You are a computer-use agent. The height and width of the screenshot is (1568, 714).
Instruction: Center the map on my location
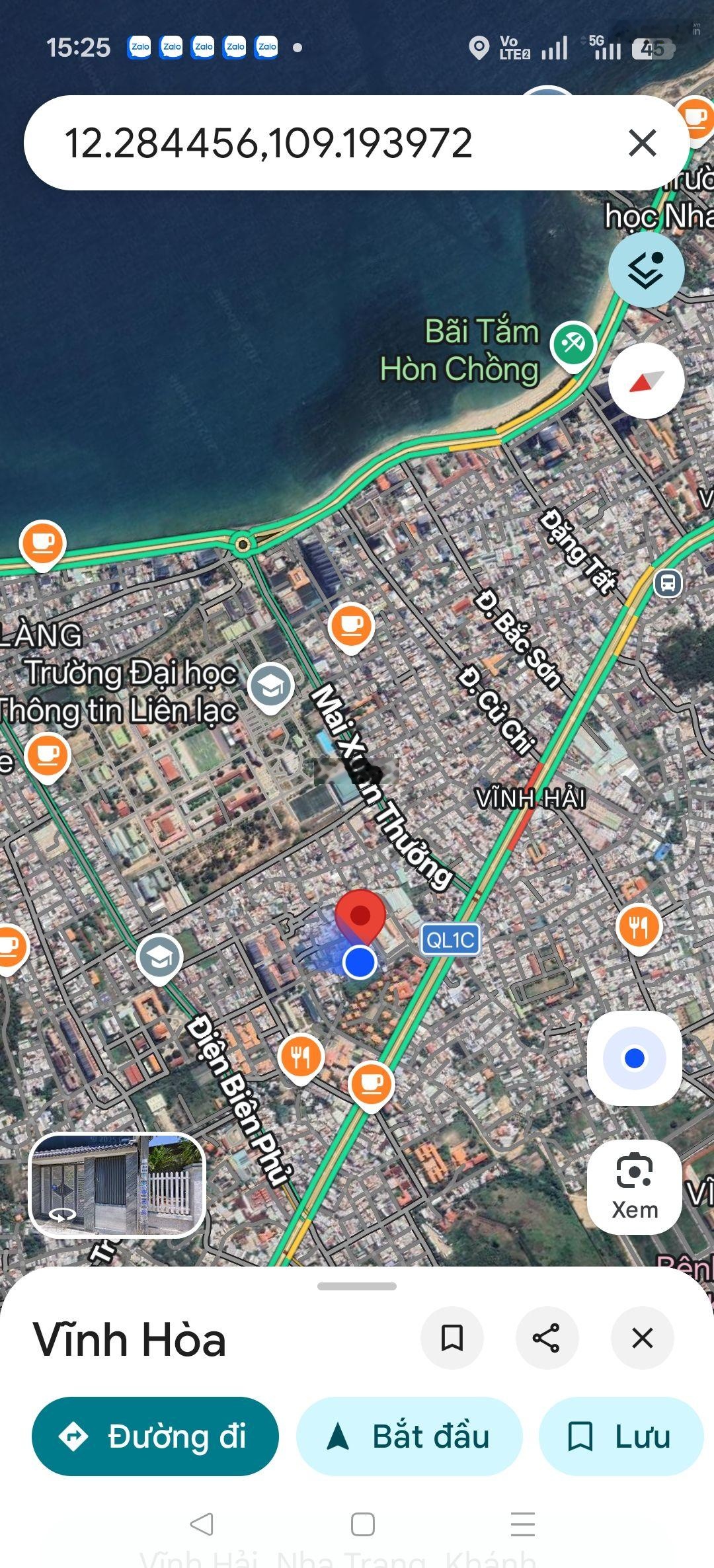pyautogui.click(x=634, y=1058)
